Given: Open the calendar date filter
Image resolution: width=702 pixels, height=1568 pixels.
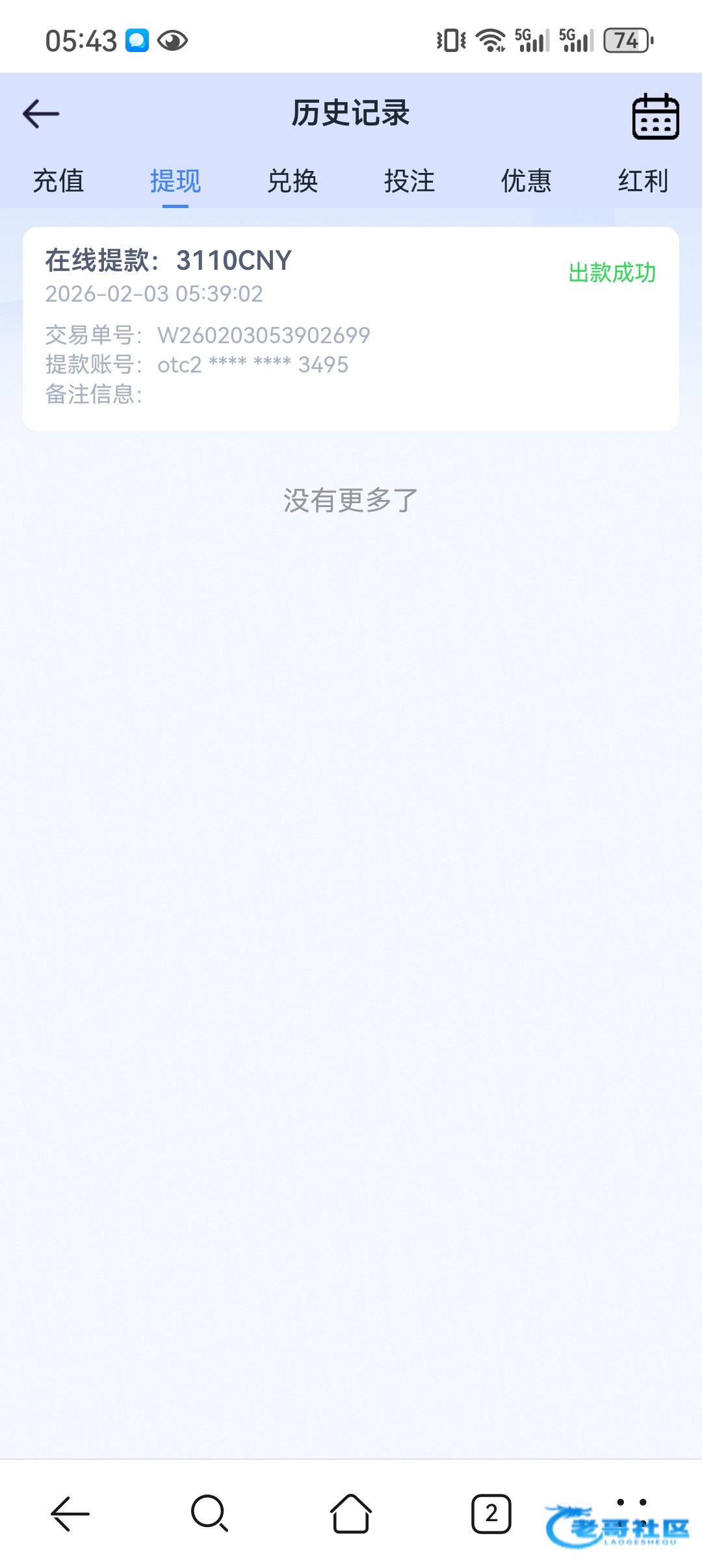Looking at the screenshot, I should tap(655, 116).
